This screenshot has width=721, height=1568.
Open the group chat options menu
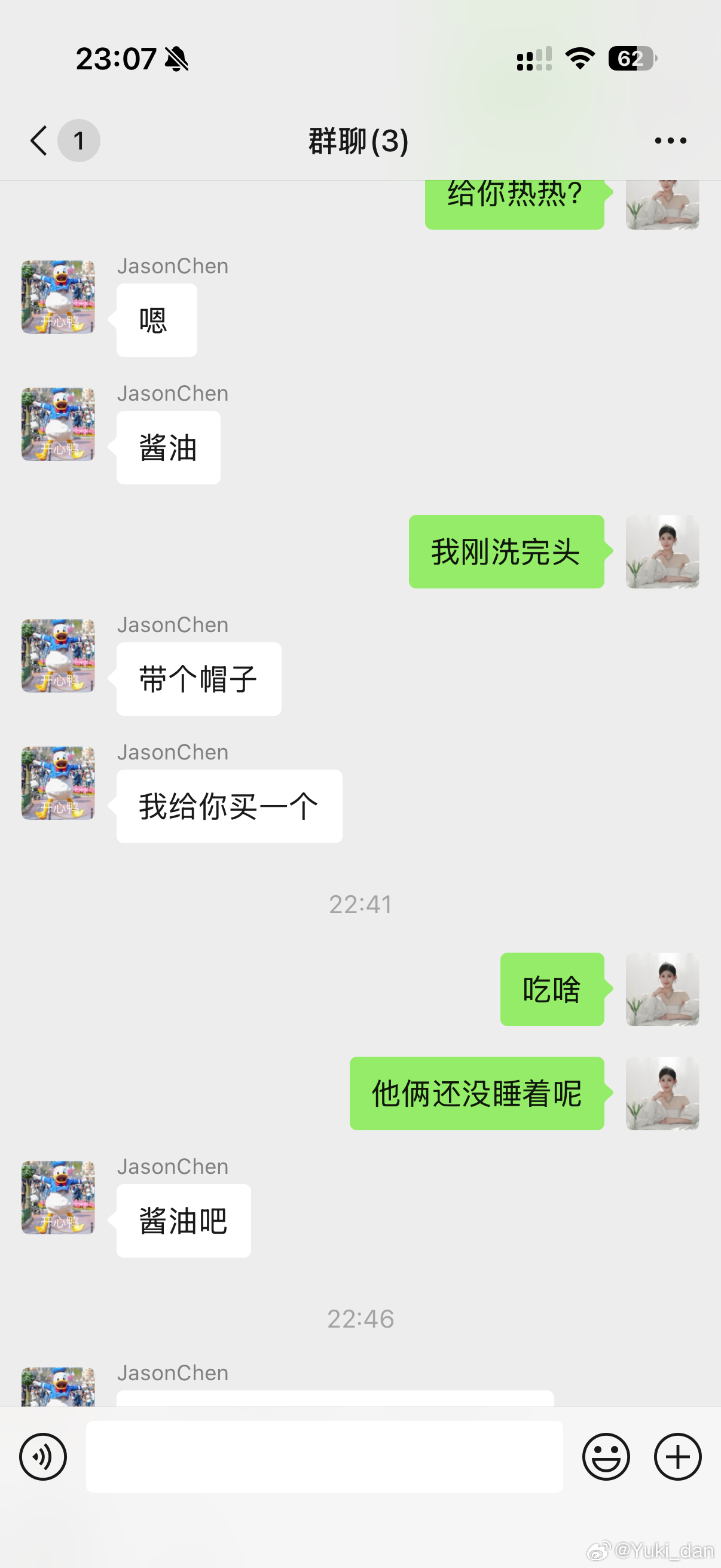(671, 141)
